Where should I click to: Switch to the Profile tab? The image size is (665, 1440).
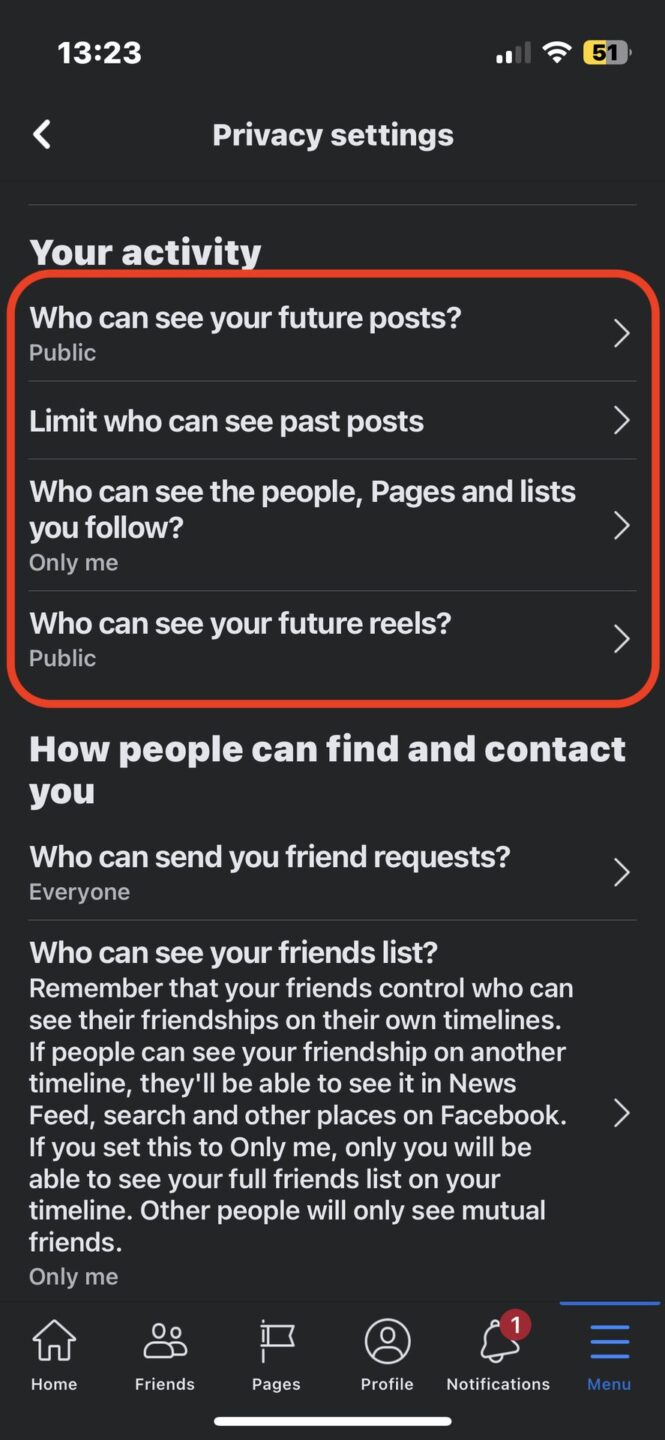click(x=387, y=1355)
